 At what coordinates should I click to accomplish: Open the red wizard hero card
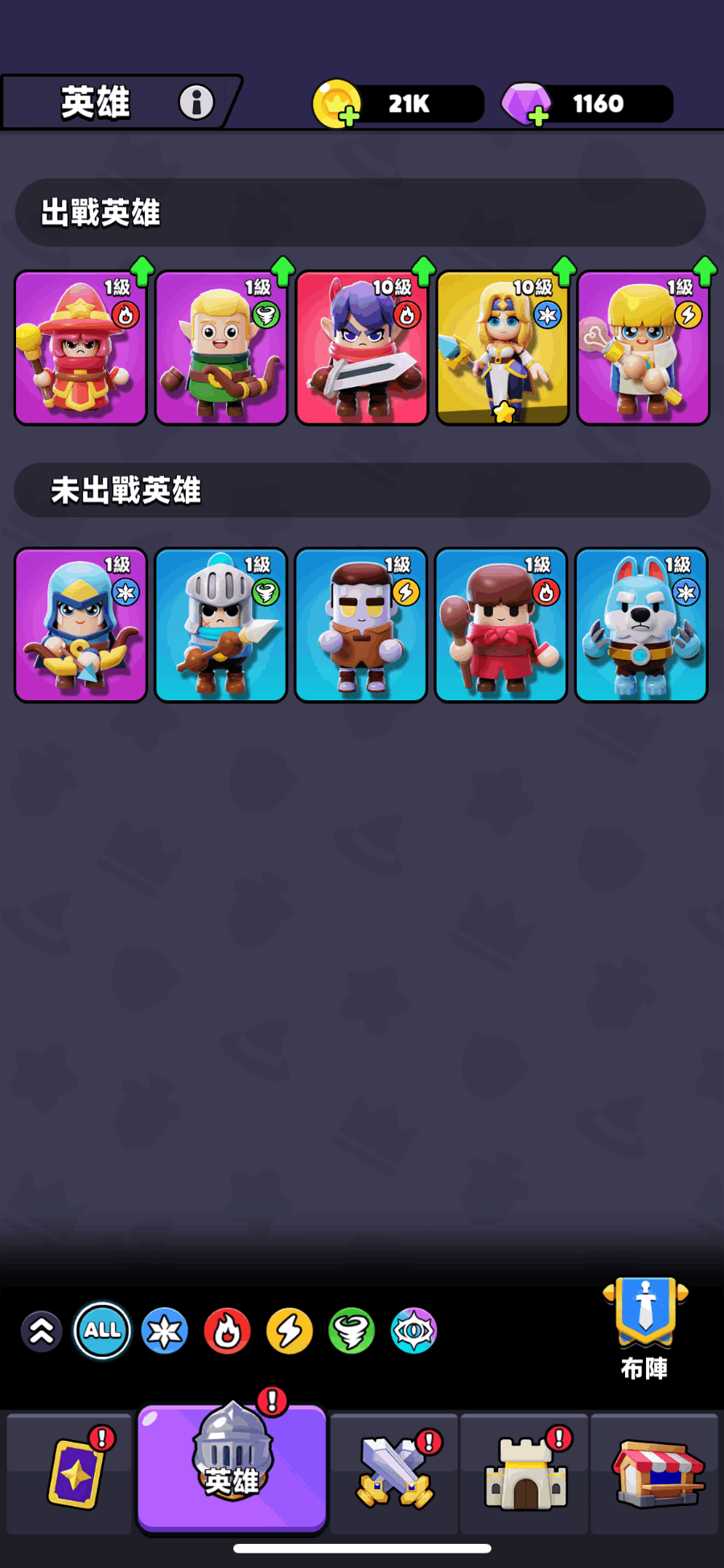pos(80,349)
